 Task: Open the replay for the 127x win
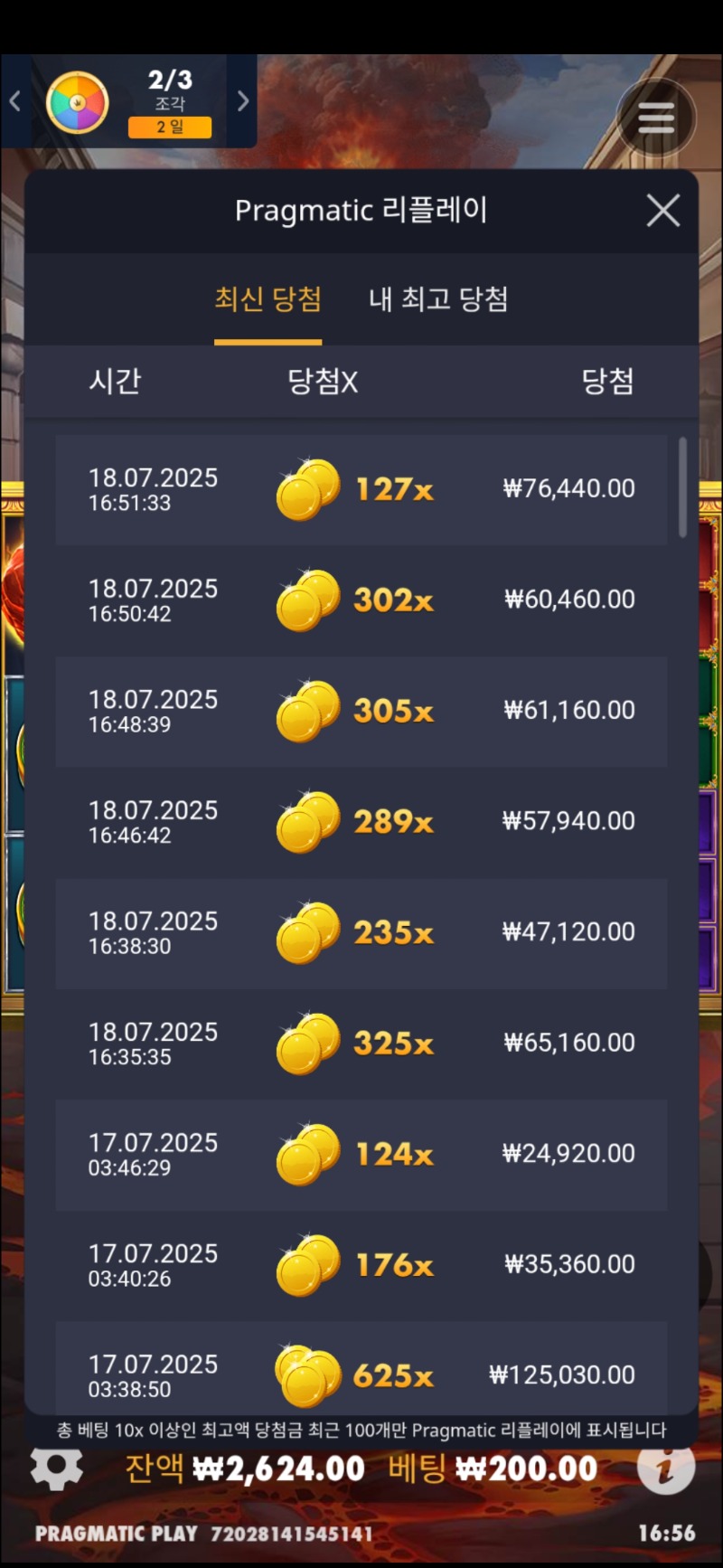tap(361, 489)
